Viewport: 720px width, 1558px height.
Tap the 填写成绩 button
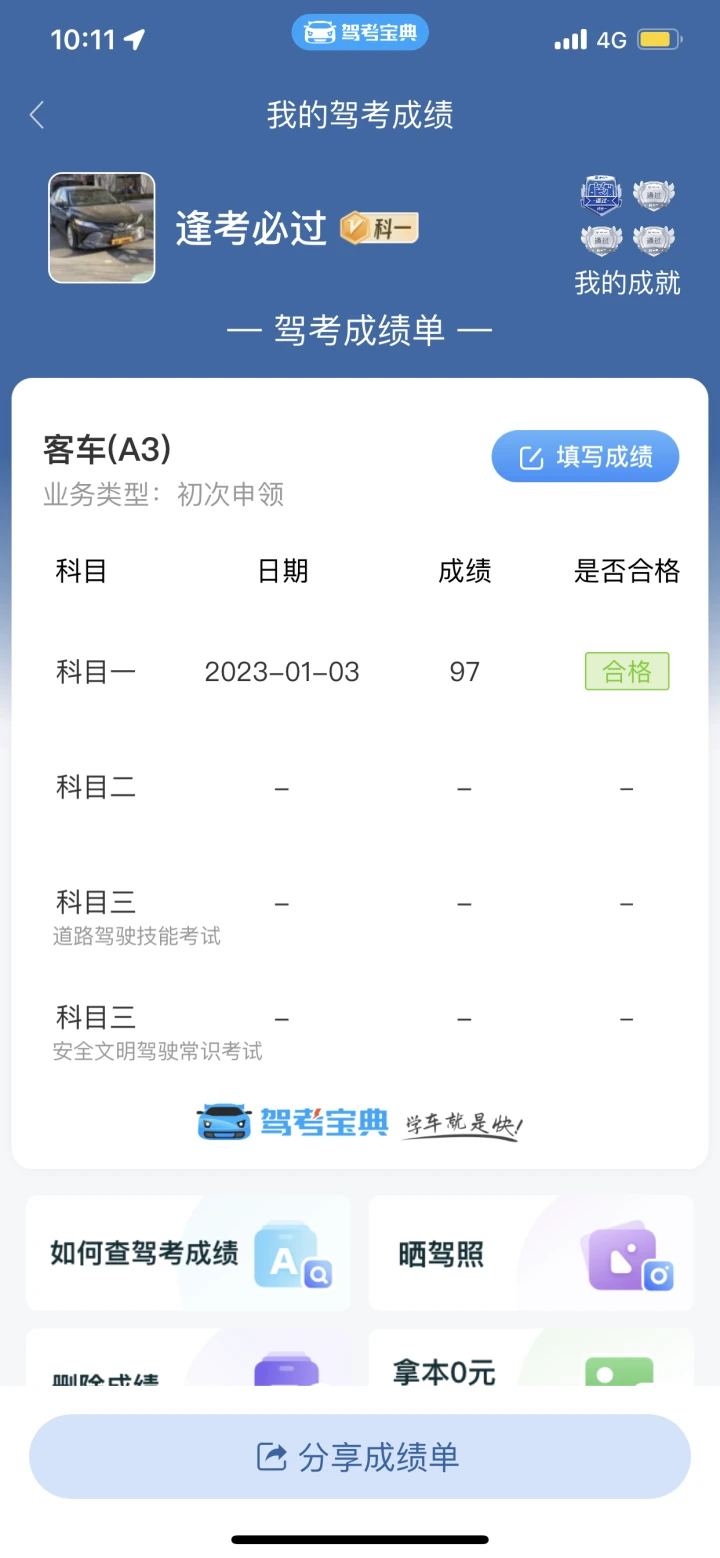[x=585, y=457]
